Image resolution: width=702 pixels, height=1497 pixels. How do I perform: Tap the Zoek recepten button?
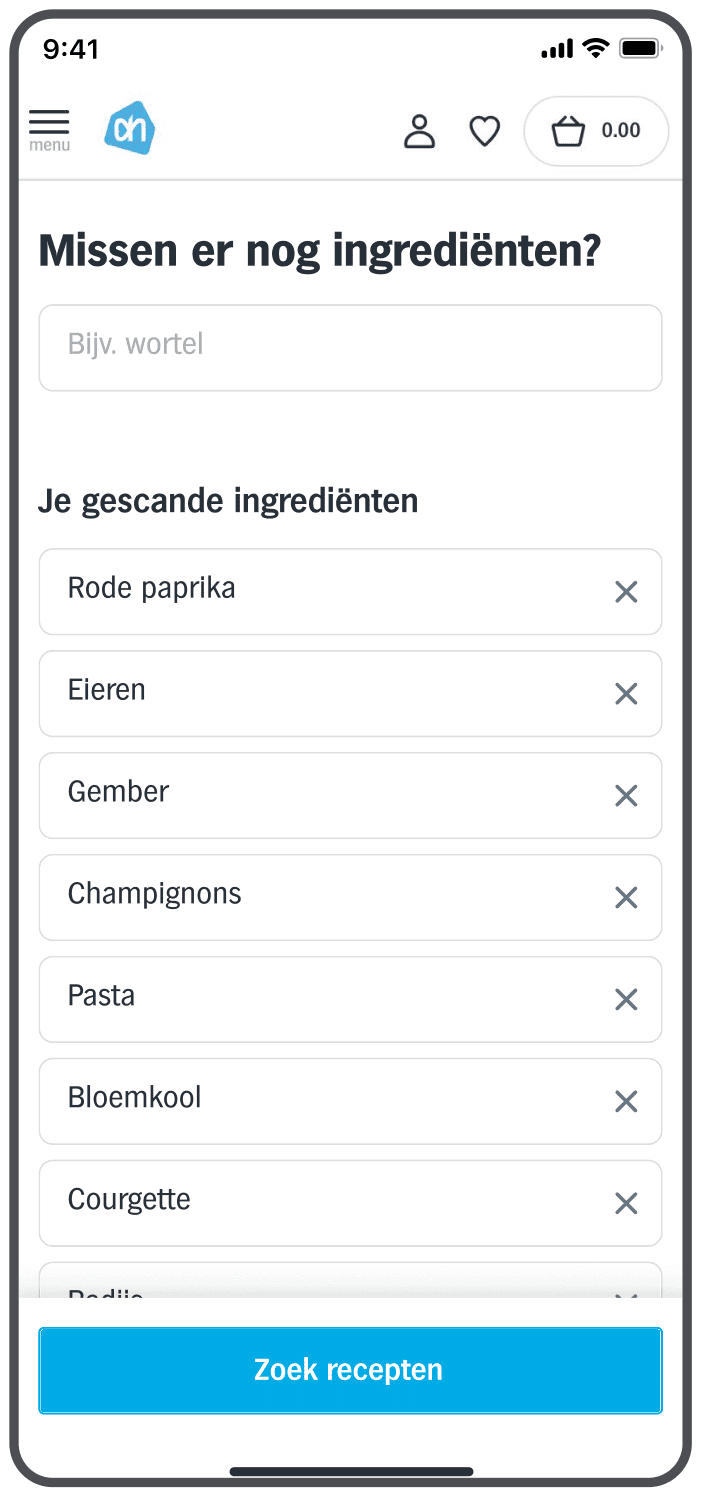point(350,1370)
